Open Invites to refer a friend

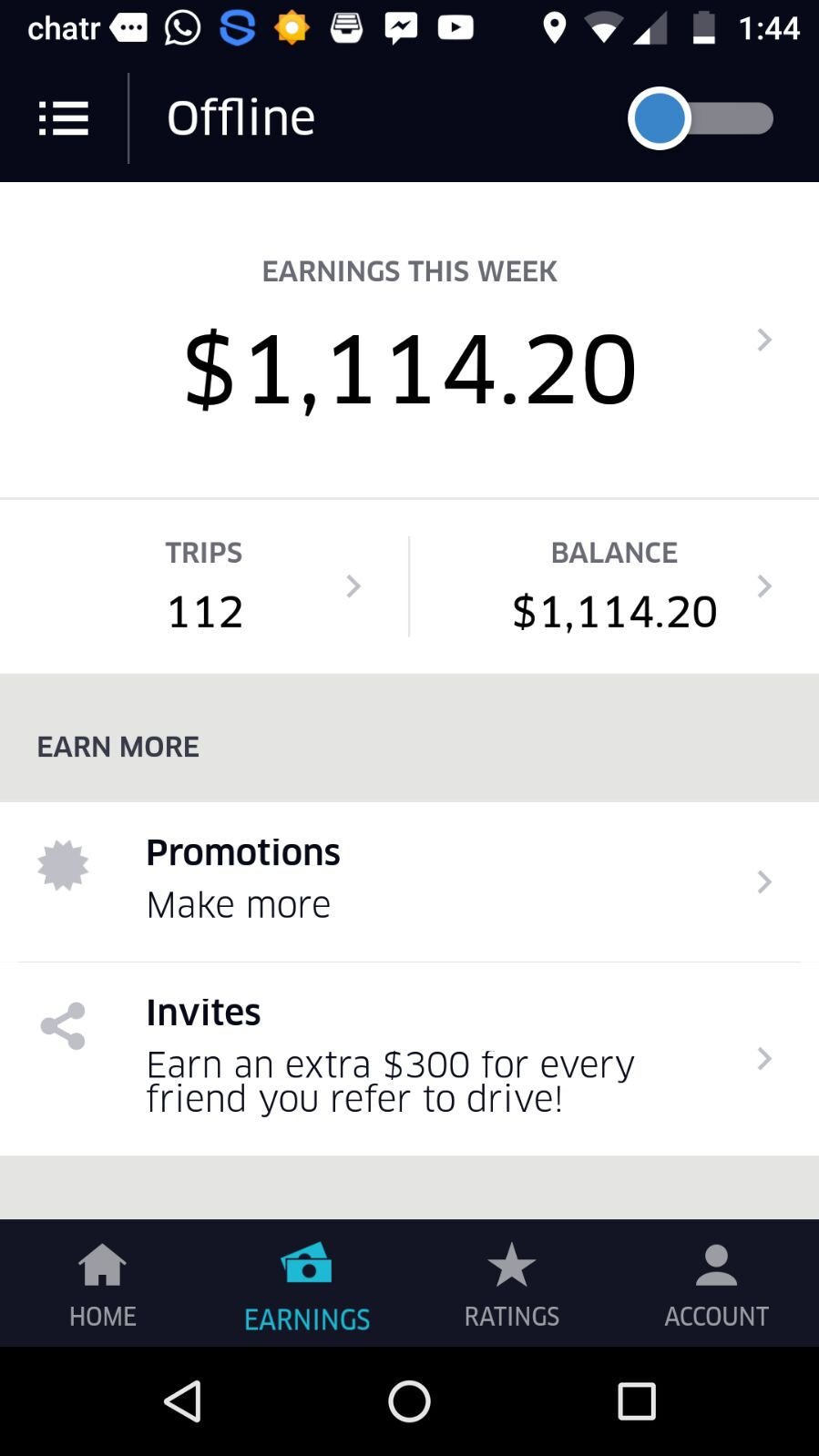409,1059
